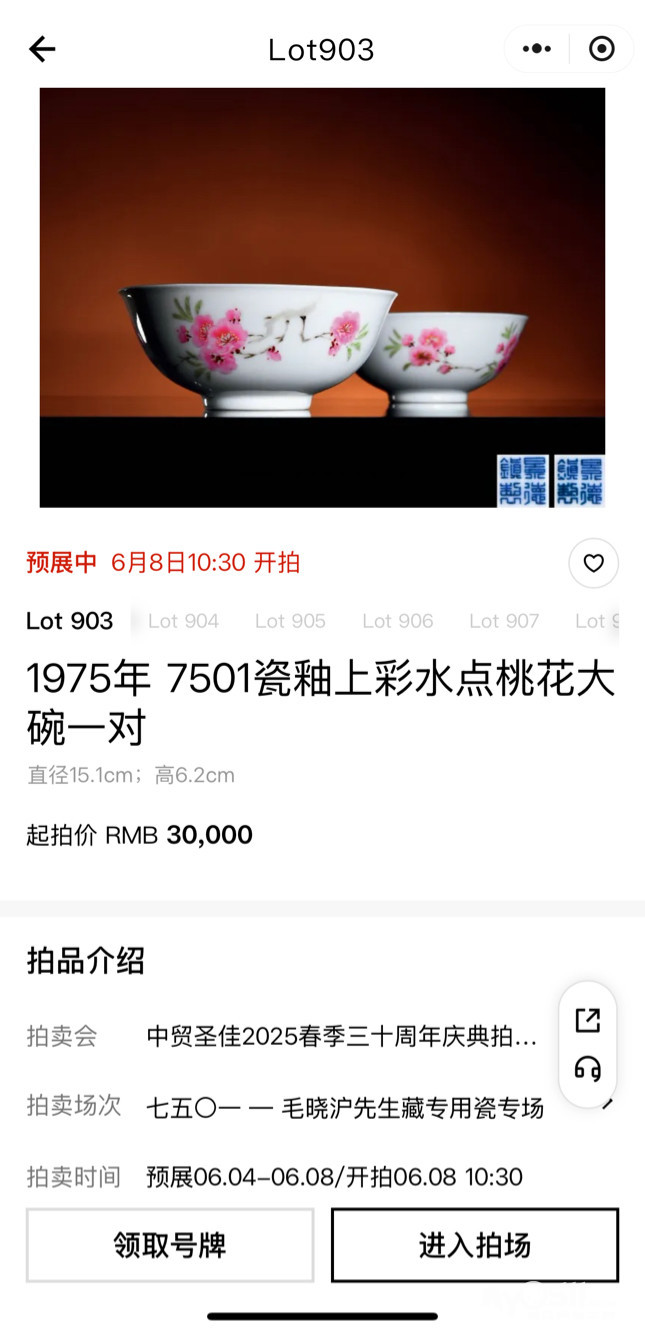
Task: Jump to Lot 906
Action: (397, 621)
